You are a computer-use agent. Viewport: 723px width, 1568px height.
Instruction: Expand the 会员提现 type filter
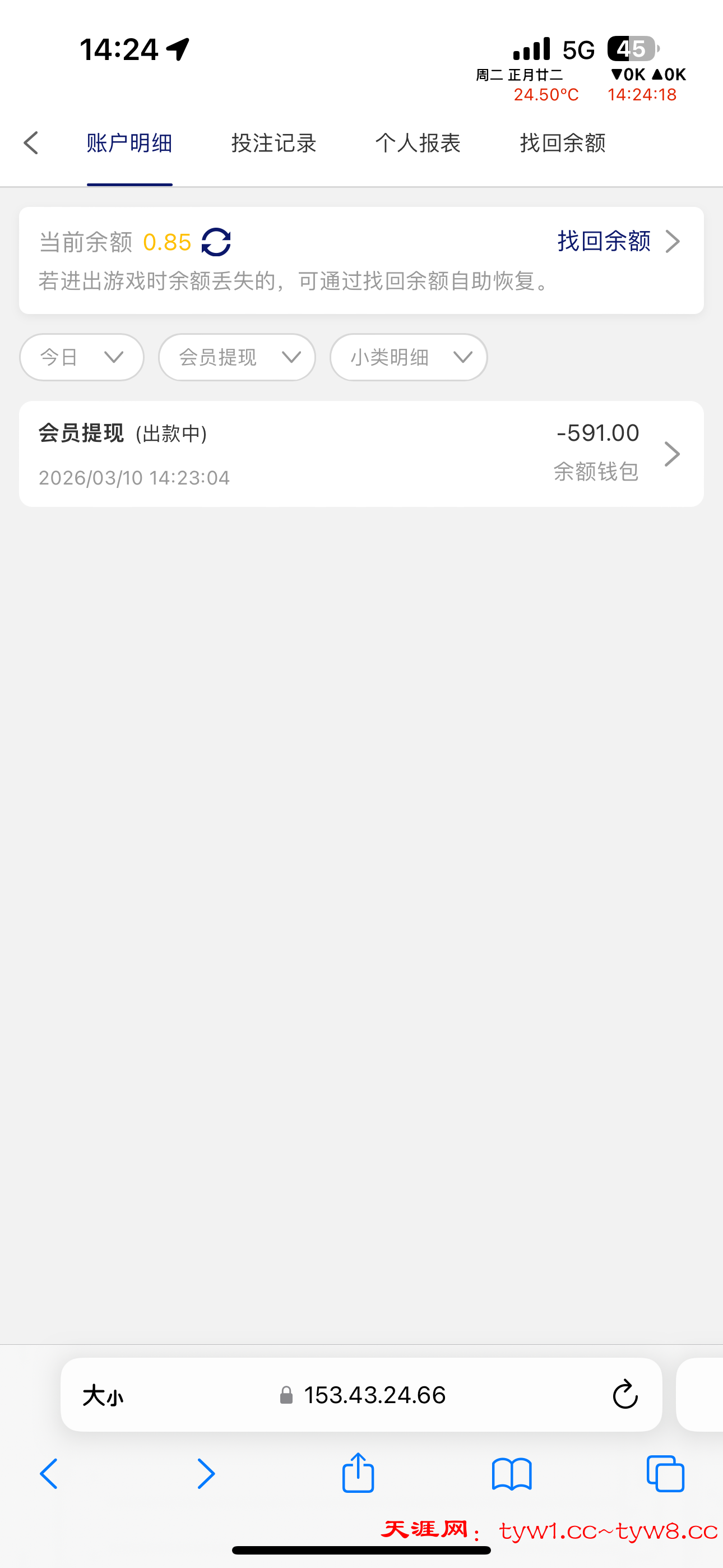(x=237, y=357)
